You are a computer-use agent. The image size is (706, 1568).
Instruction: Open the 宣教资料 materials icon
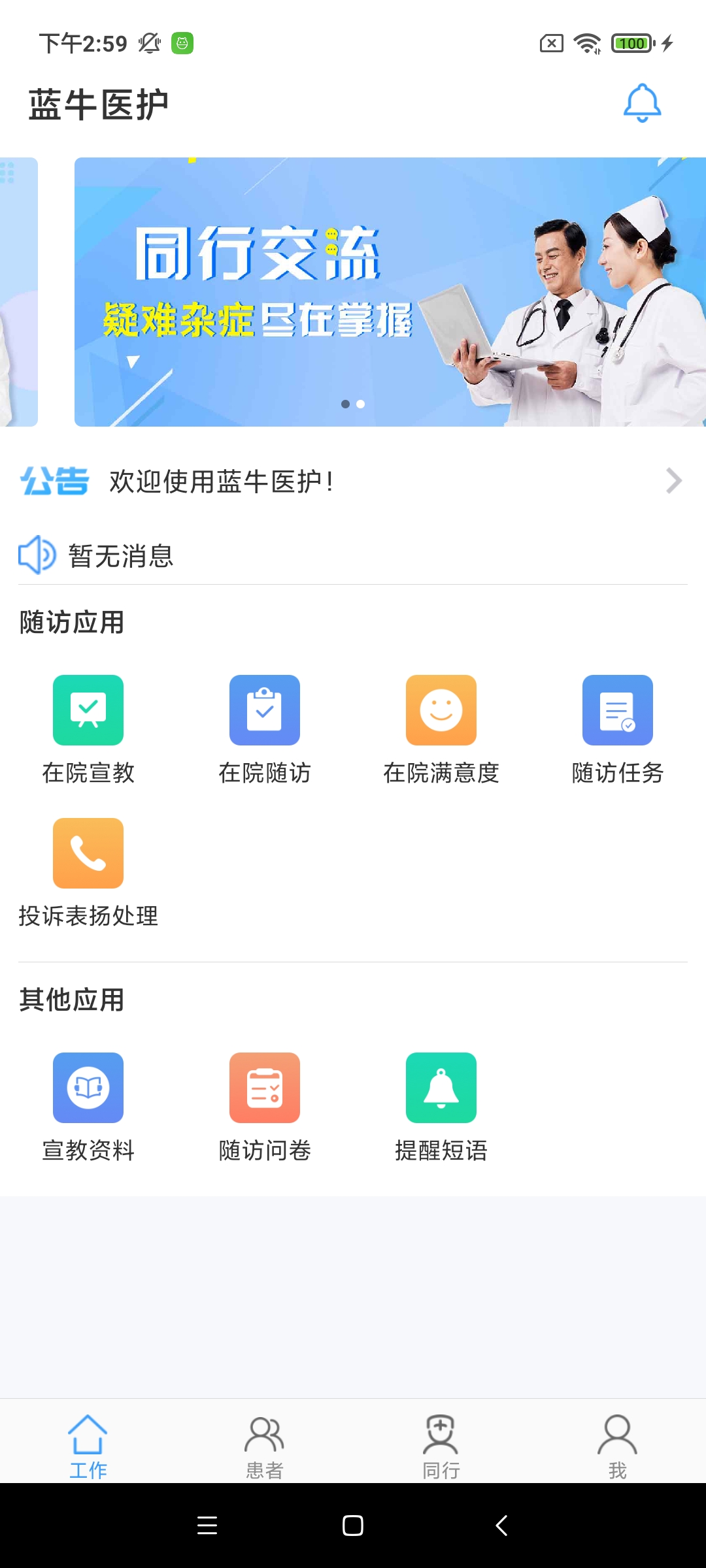point(88,1088)
